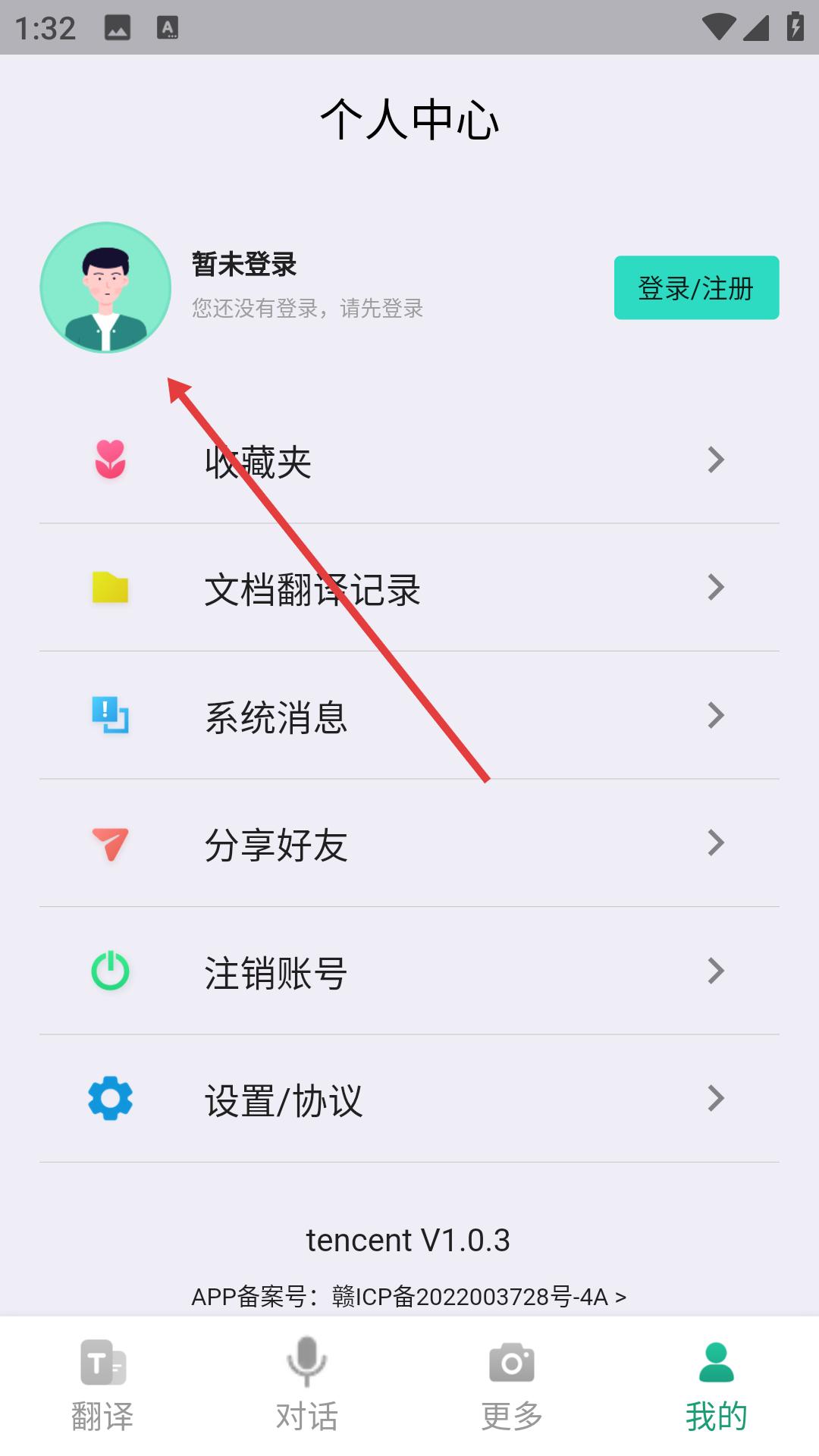
Task: Switch to the 对话 tab
Action: [307, 1385]
